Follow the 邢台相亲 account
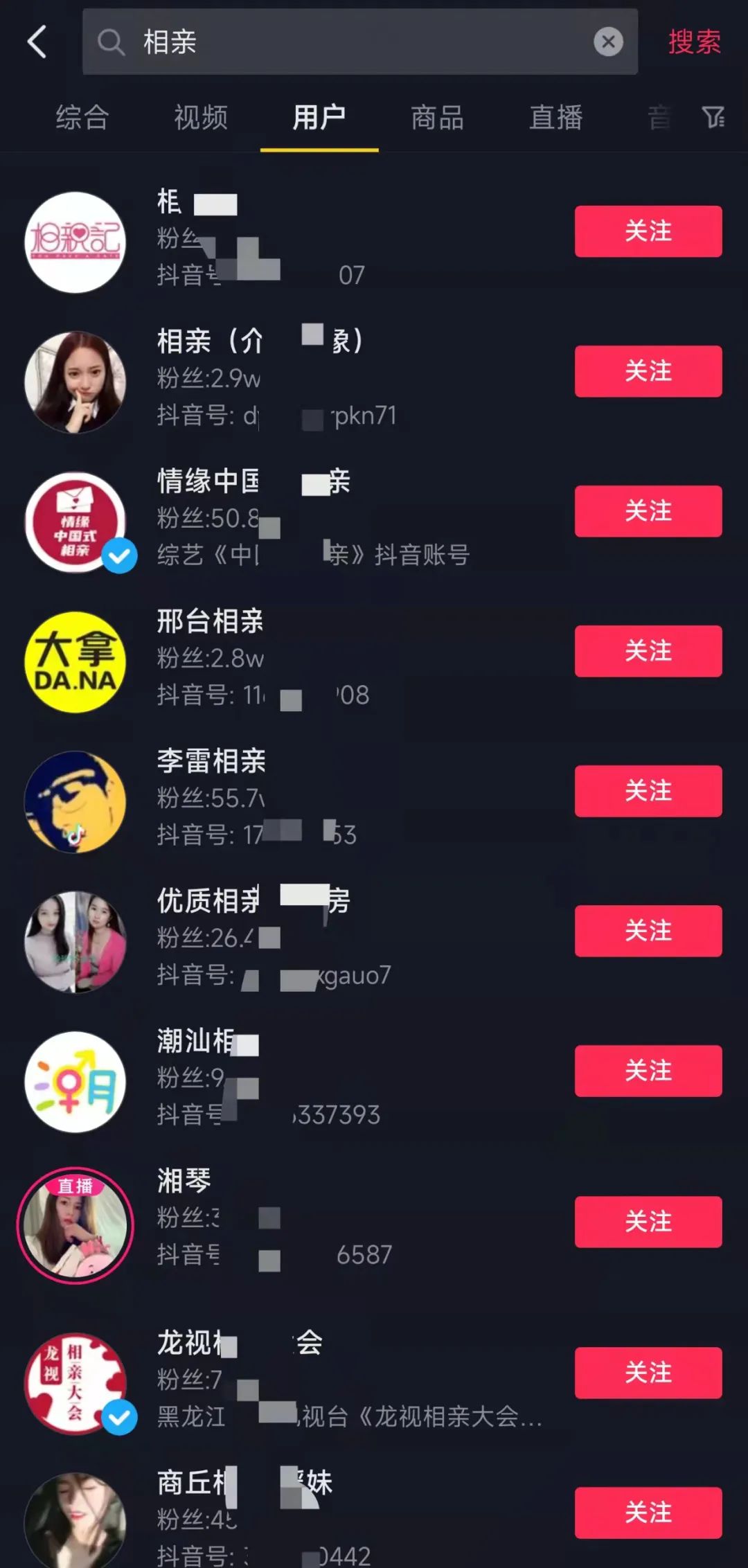Screen dimensions: 748x1568 [x=648, y=651]
